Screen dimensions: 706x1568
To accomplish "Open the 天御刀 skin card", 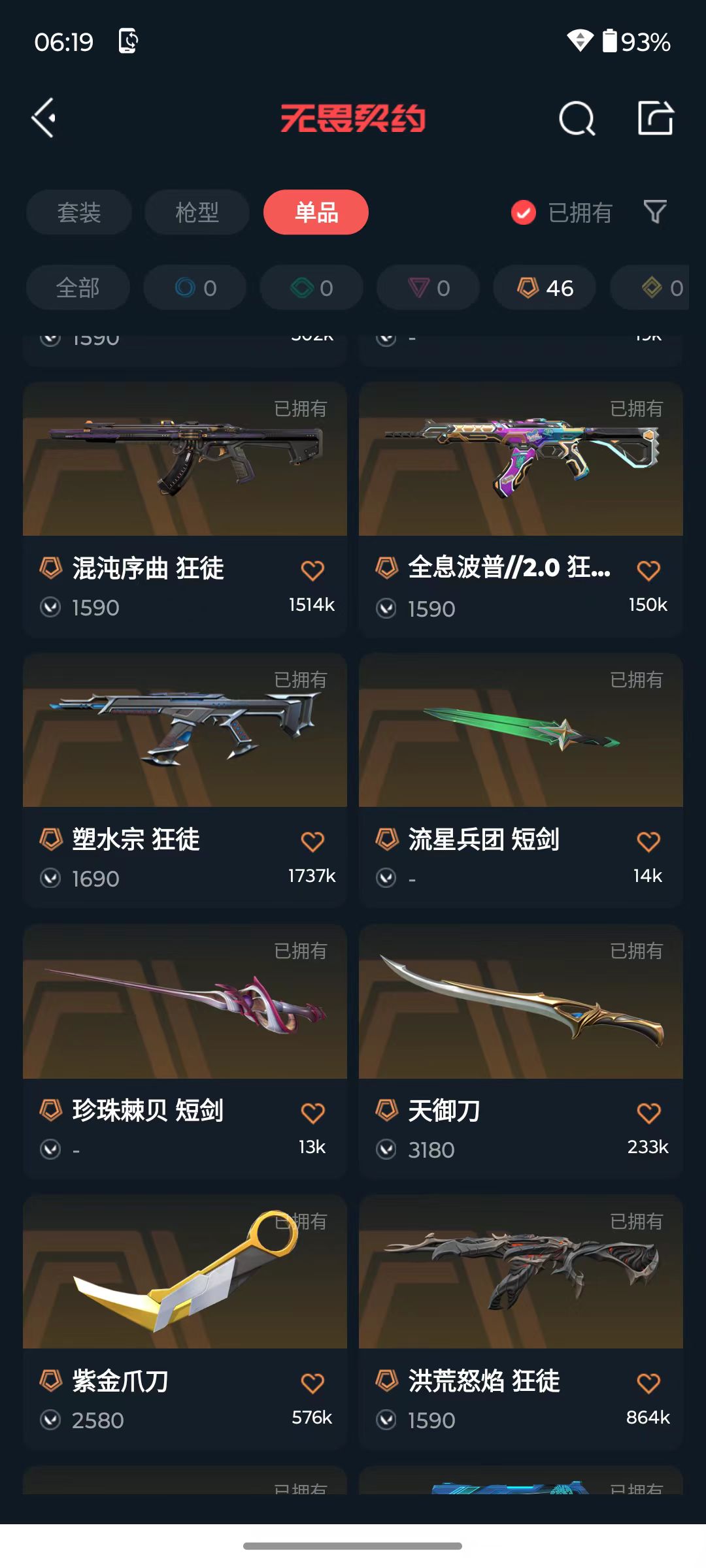I will click(x=521, y=1052).
